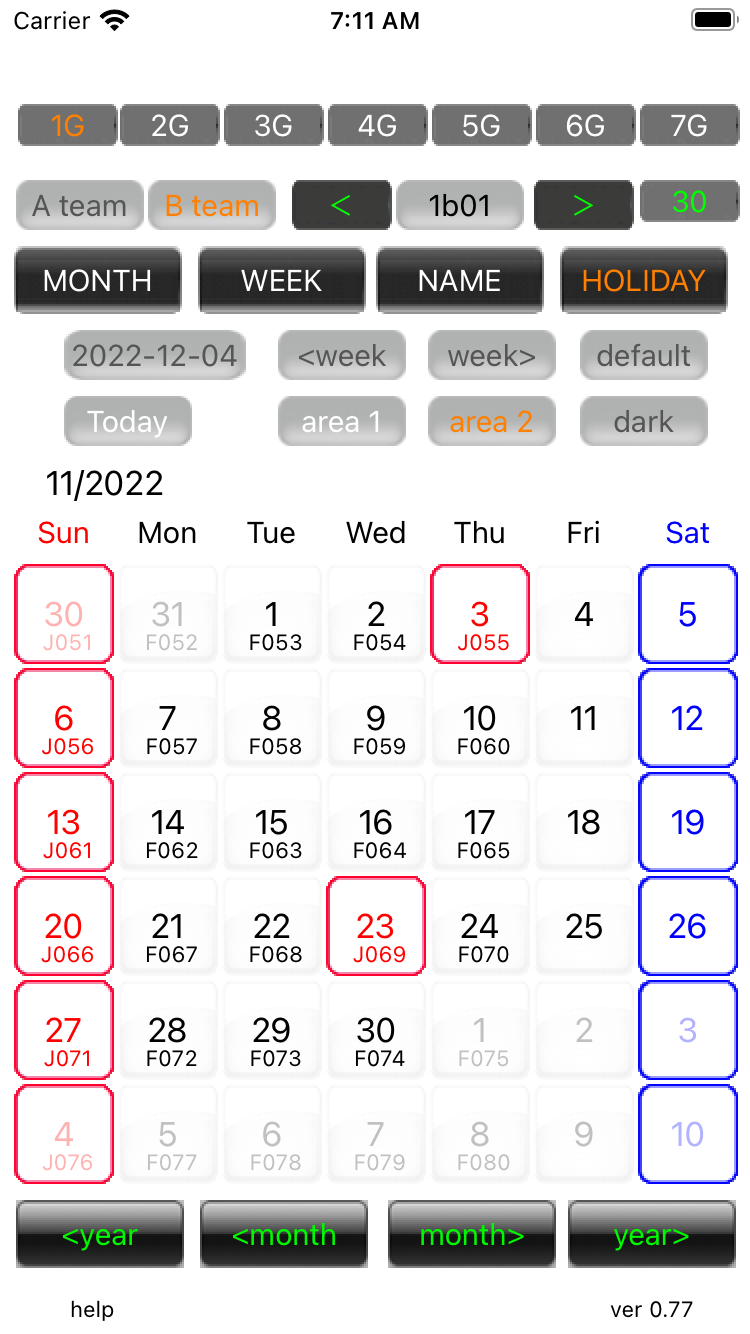Go to previous item with green left arrow
The image size is (750, 1334).
[x=341, y=205]
